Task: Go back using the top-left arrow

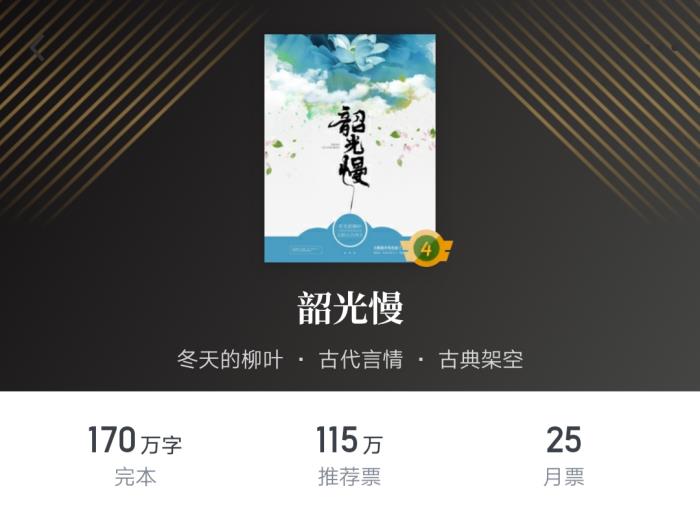Action: [37, 47]
